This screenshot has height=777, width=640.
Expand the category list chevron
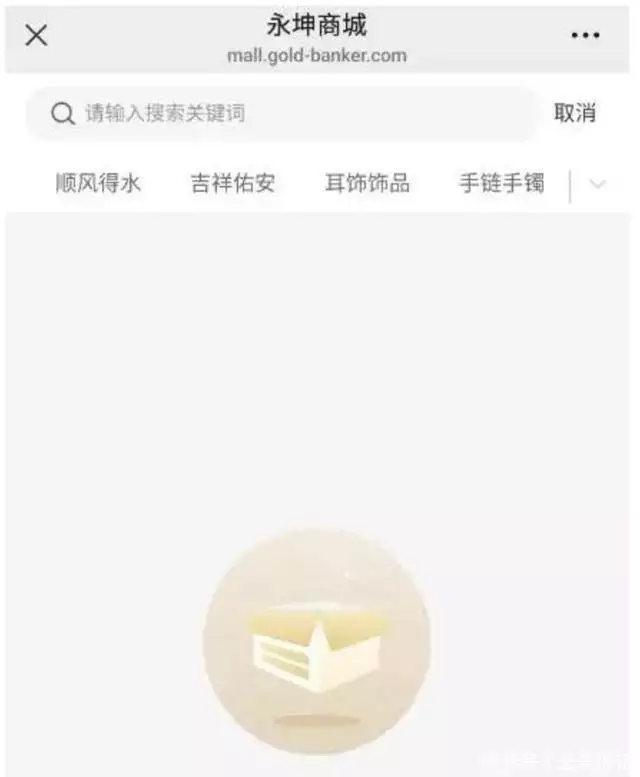coord(598,184)
